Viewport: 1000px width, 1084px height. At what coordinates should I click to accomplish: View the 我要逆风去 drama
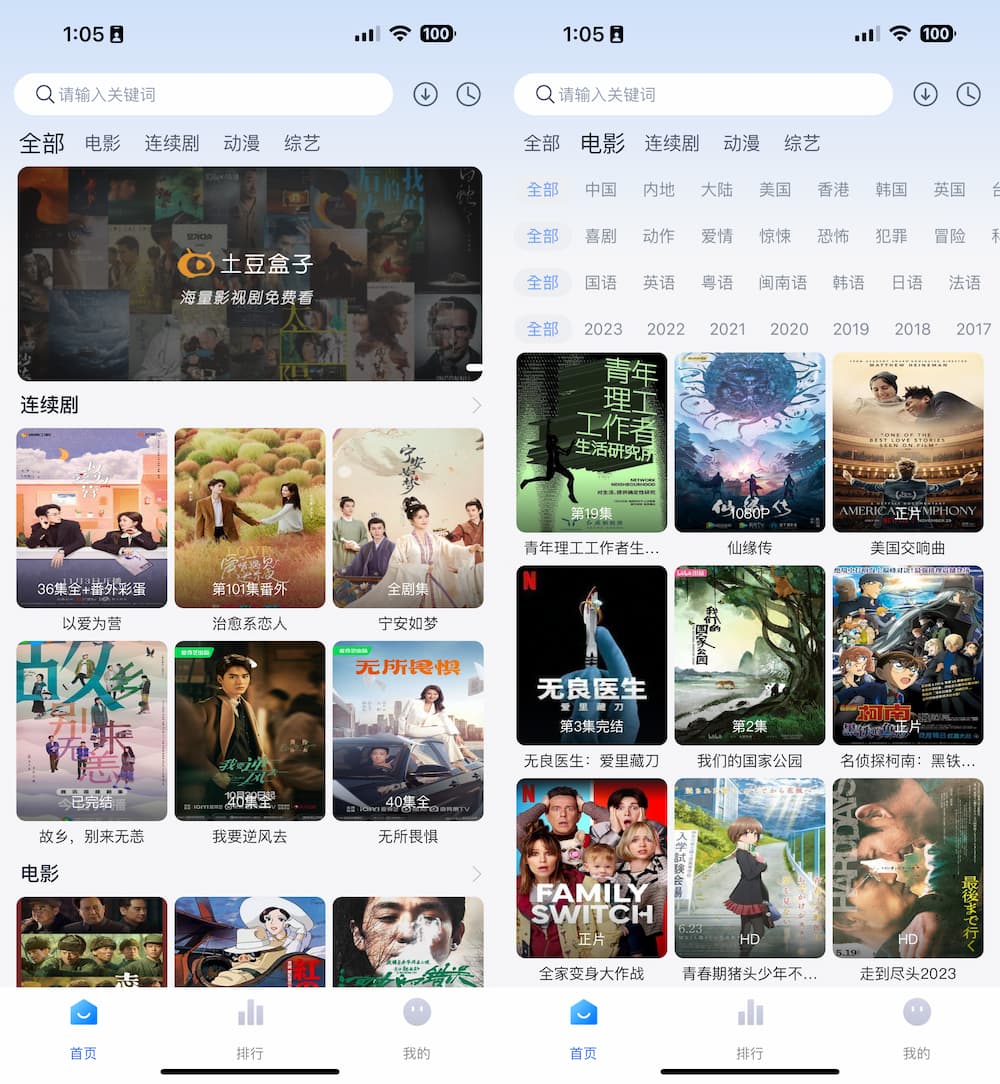point(250,731)
